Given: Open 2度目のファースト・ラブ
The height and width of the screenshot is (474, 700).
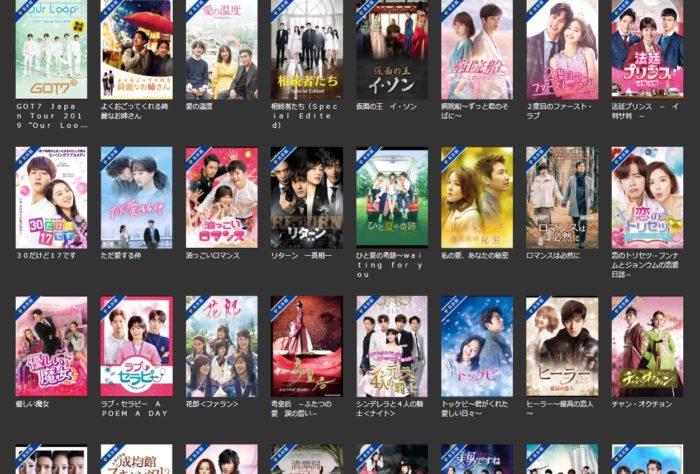Looking at the screenshot, I should 562,49.
